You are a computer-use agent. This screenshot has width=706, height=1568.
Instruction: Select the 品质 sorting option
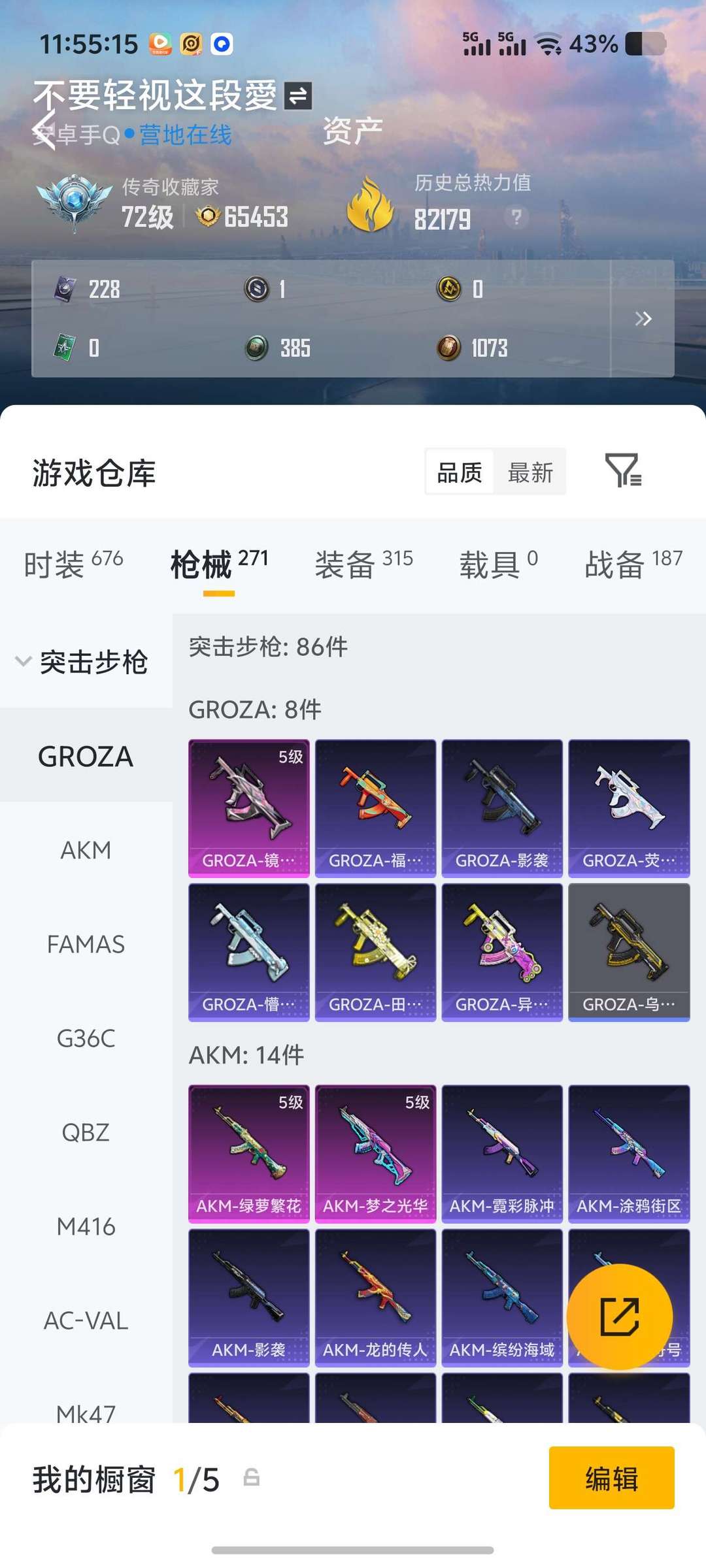[x=460, y=472]
